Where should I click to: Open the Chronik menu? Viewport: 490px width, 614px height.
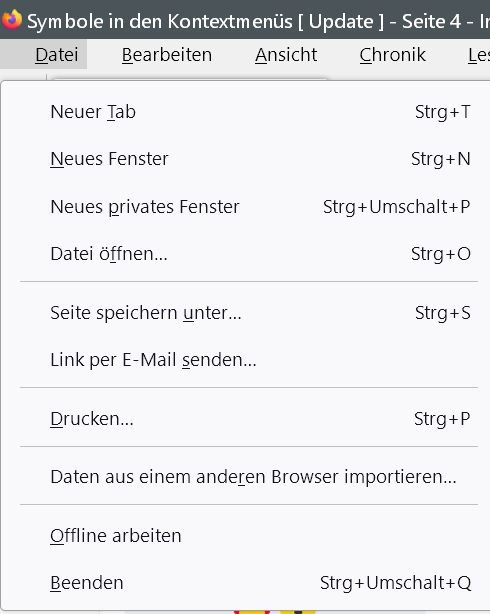(x=392, y=54)
